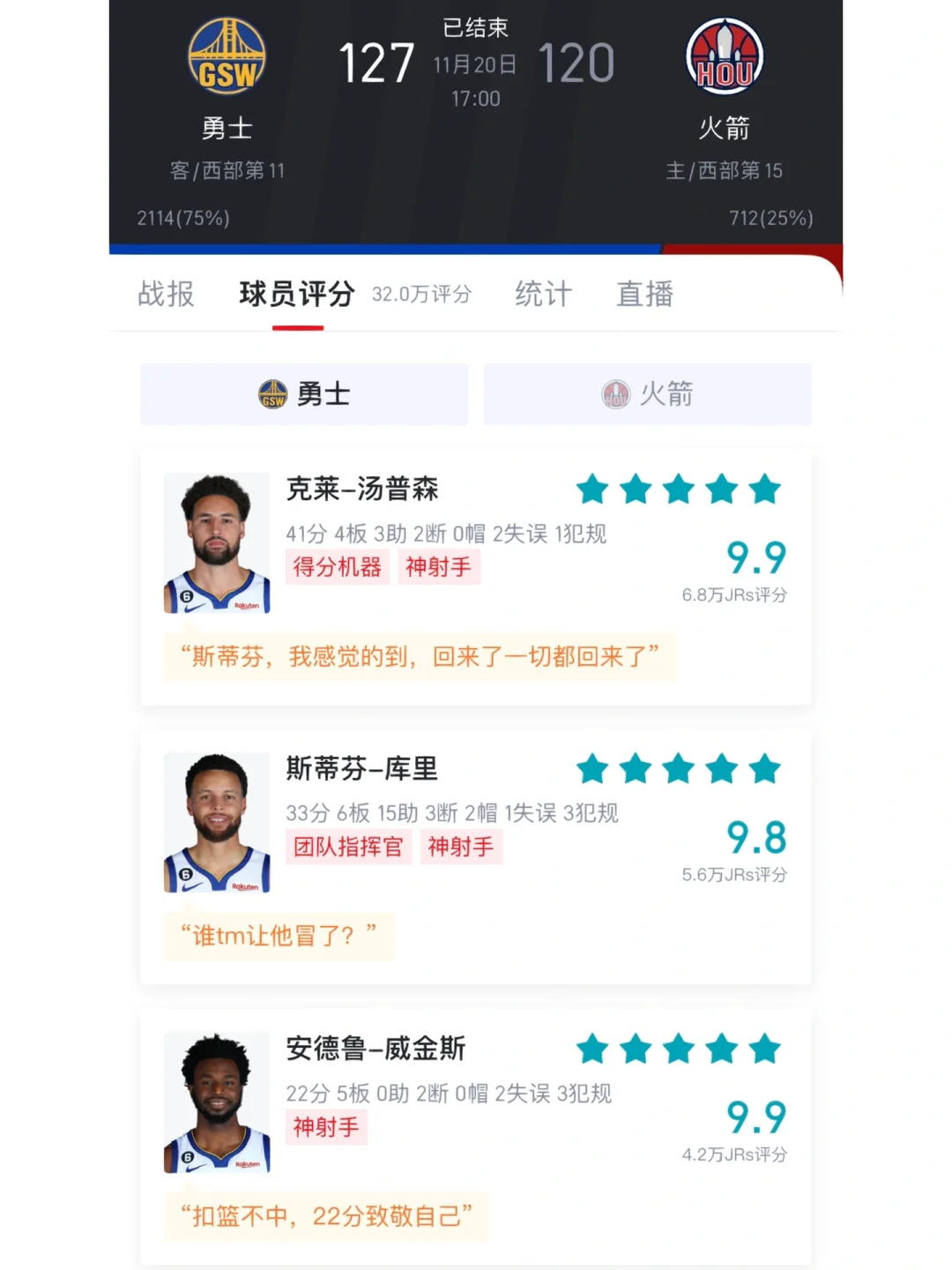Open the 统计 tab

(x=542, y=294)
